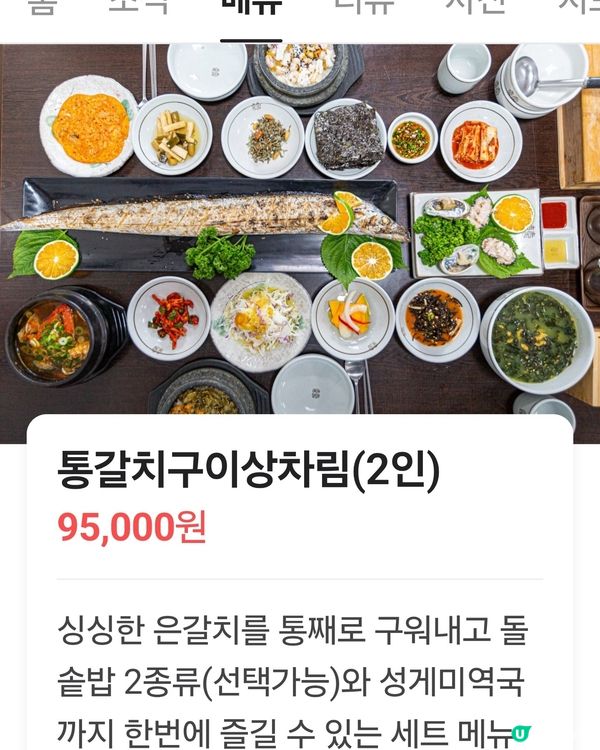
Task: Switch to the 소식 tab
Action: (138, 8)
